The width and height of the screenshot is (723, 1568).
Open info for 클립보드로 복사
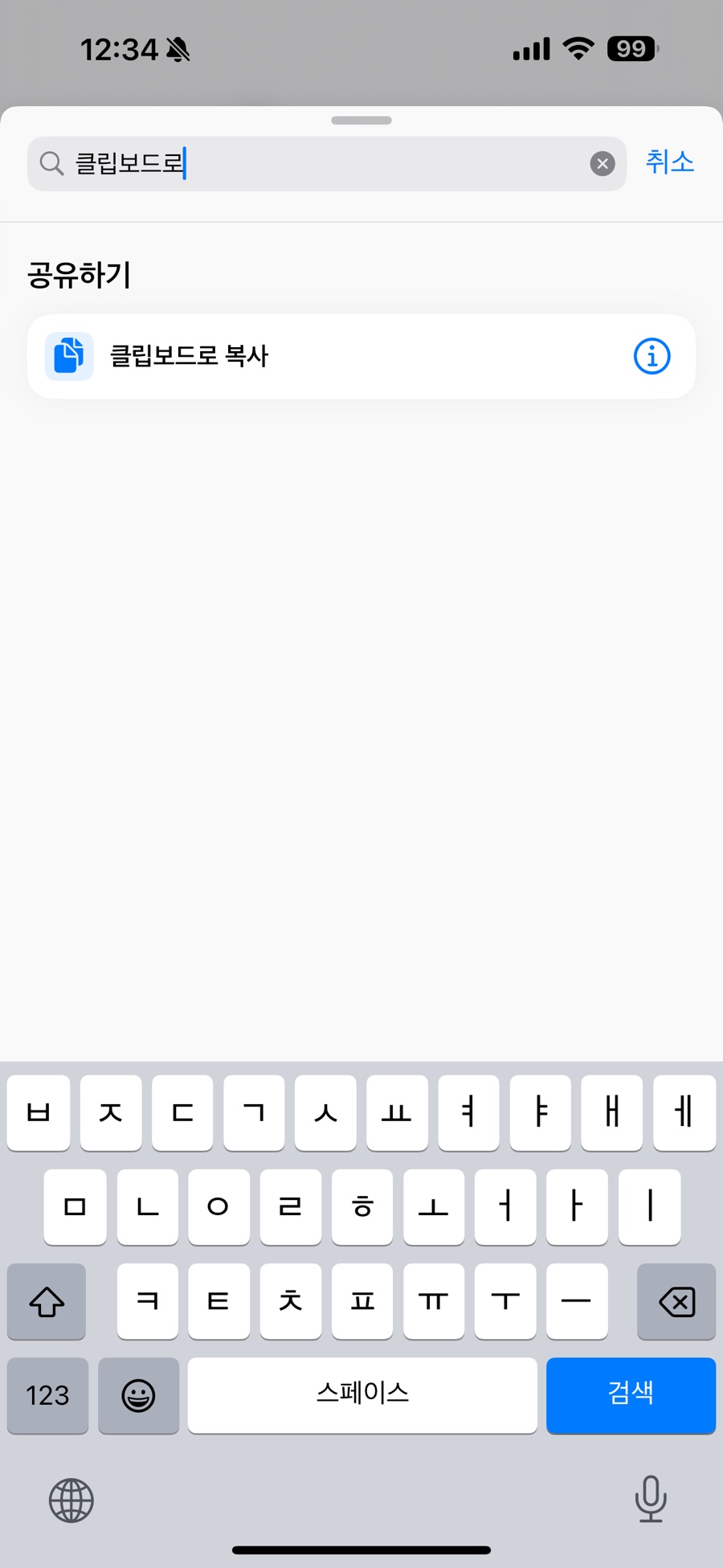point(652,356)
